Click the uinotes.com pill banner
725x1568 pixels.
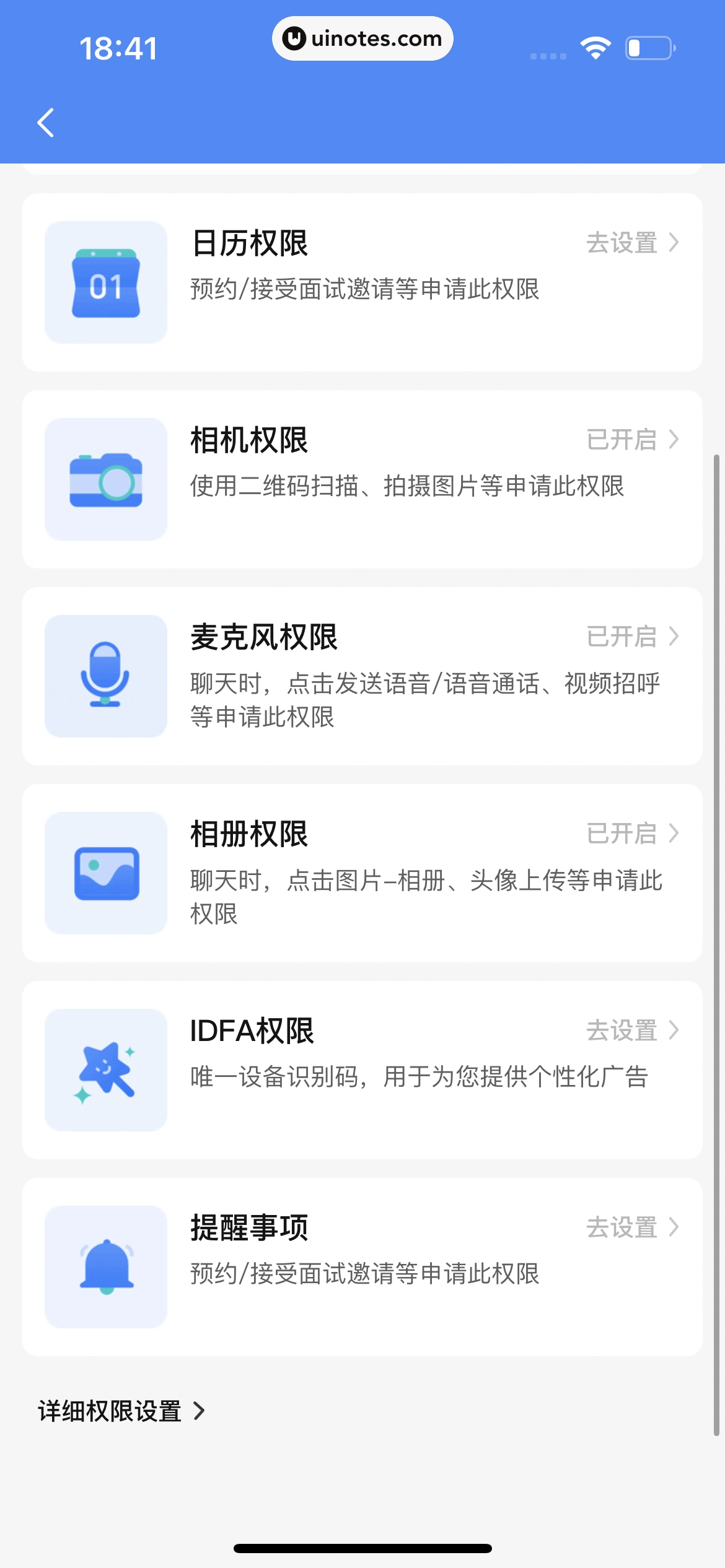click(x=362, y=38)
